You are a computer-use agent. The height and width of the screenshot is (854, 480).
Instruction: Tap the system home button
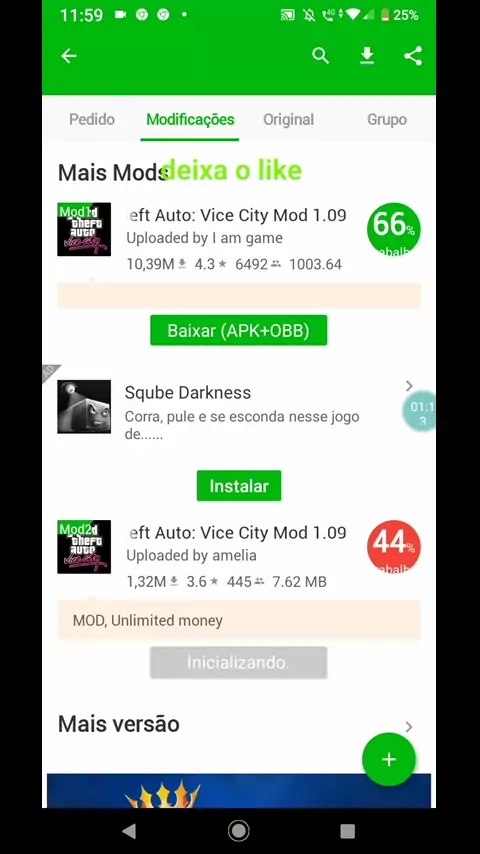coord(239,831)
